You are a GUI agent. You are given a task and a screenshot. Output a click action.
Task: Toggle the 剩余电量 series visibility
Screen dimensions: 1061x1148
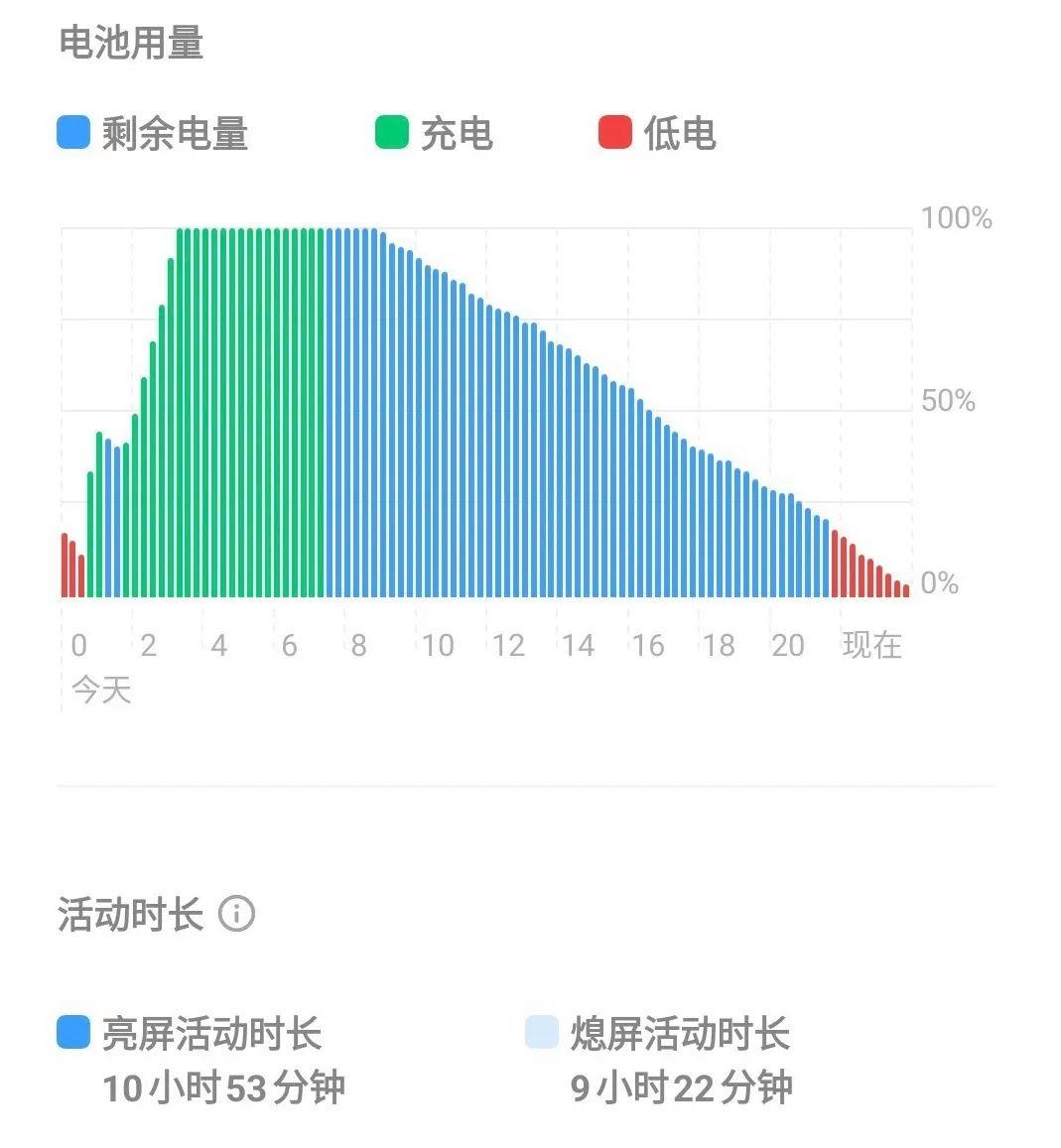(x=72, y=130)
